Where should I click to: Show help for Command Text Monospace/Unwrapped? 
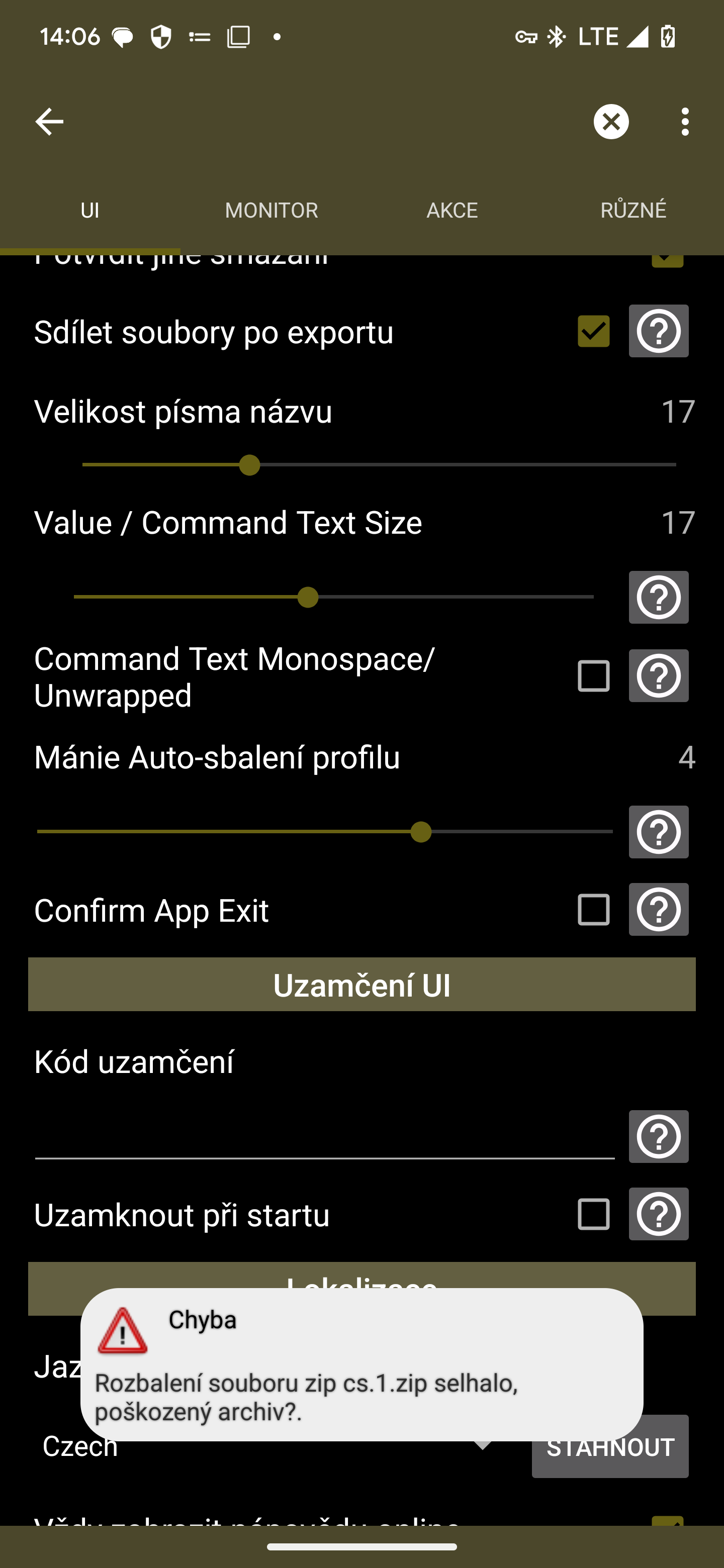[658, 675]
